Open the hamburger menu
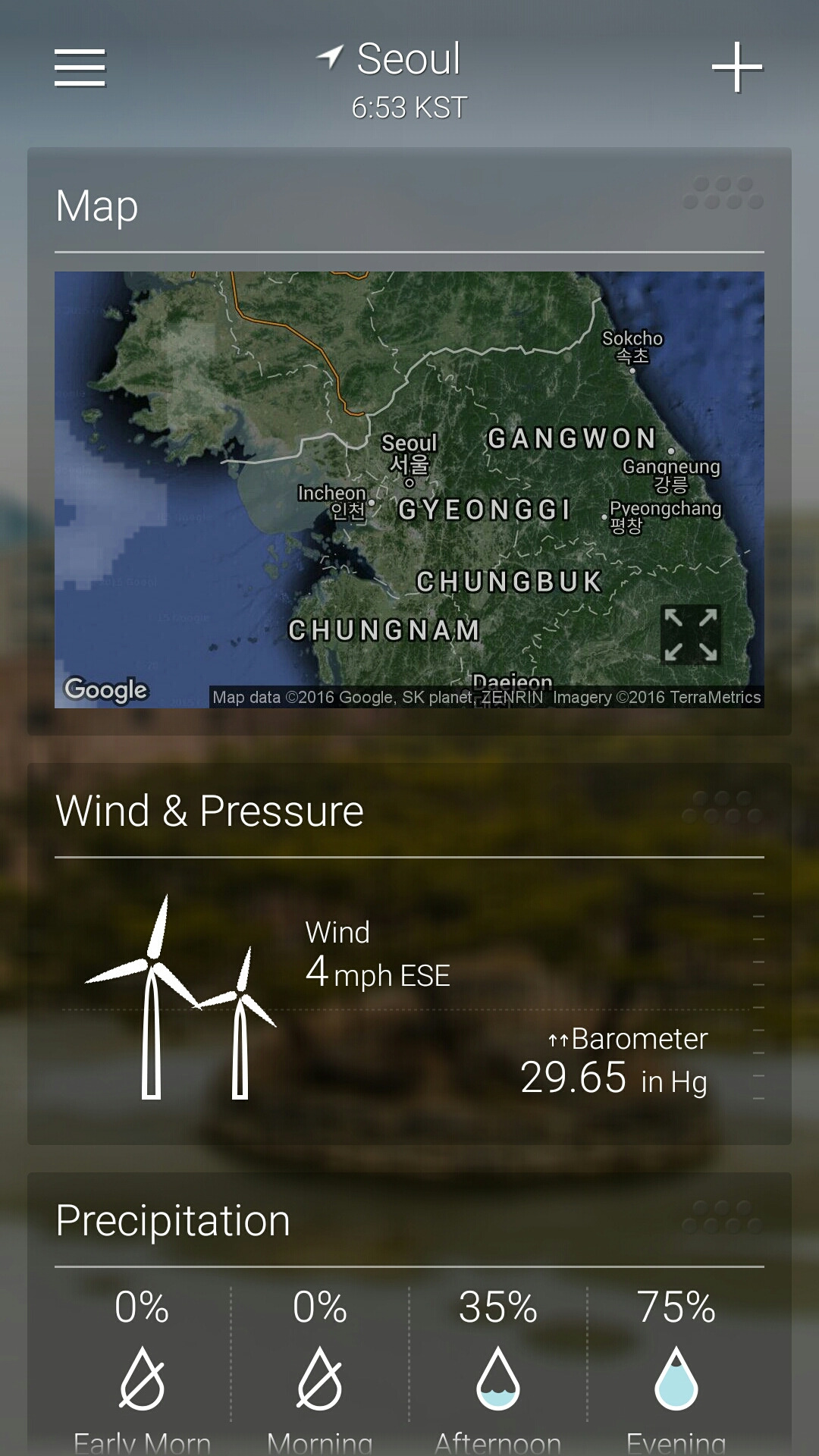 (x=80, y=68)
